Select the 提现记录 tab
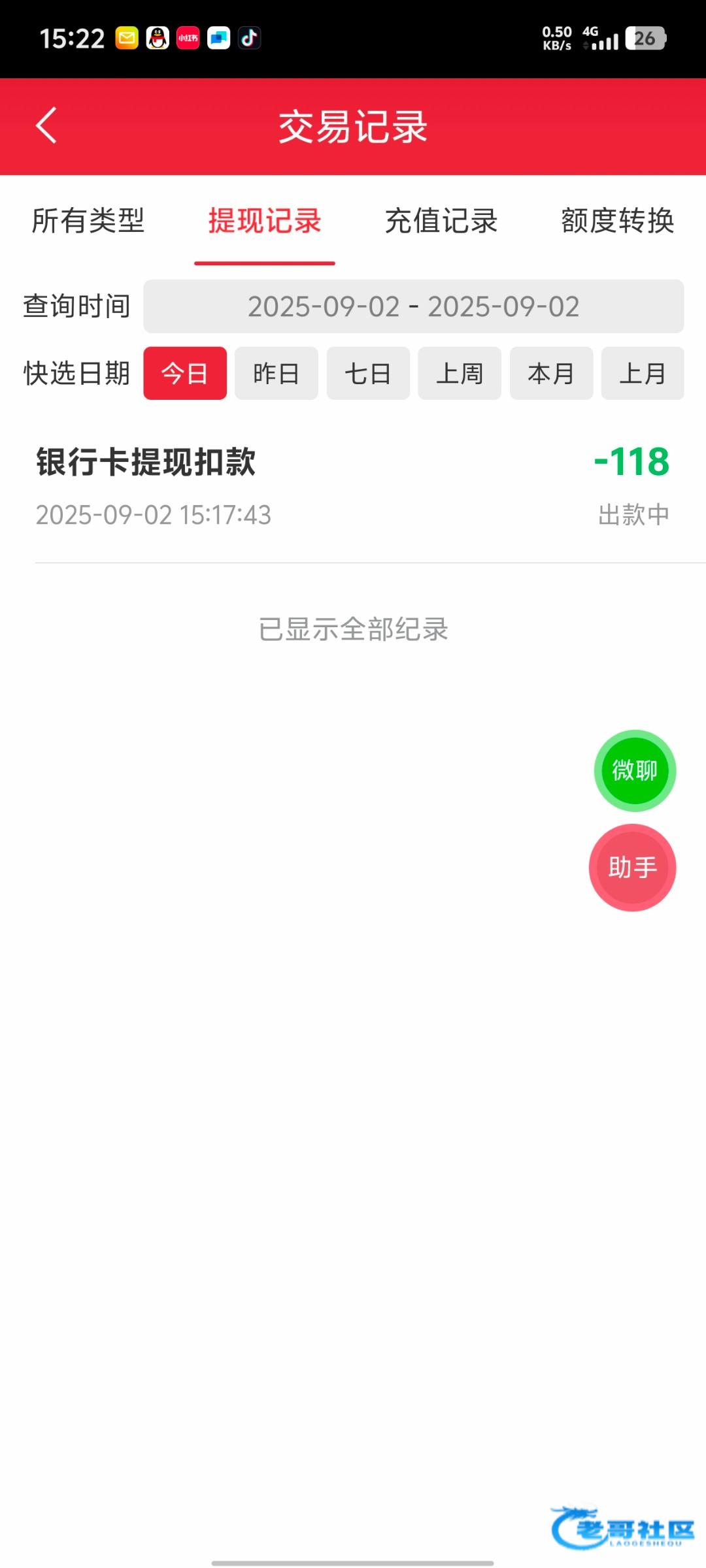 (265, 221)
